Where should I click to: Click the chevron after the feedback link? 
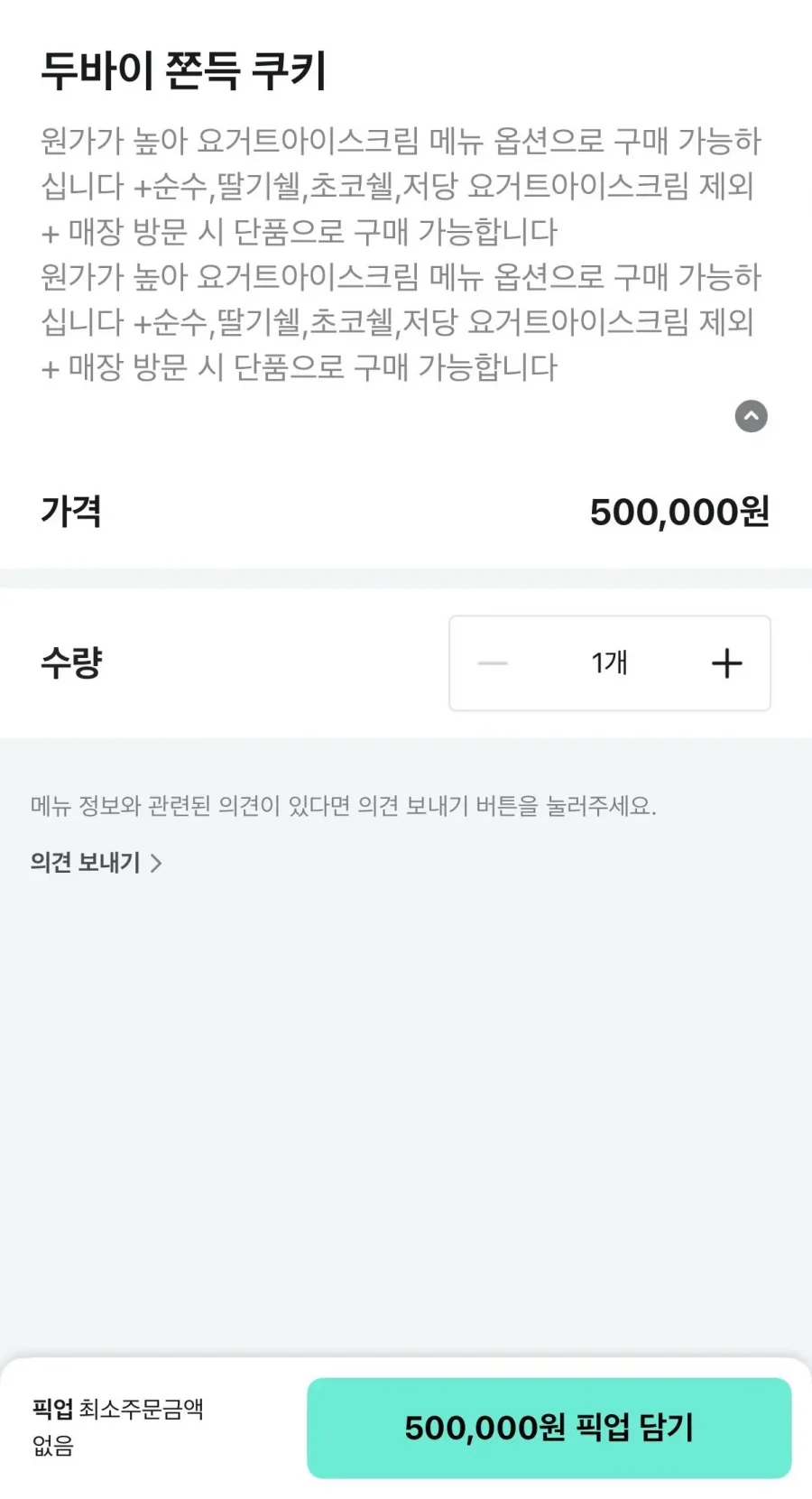tap(159, 863)
